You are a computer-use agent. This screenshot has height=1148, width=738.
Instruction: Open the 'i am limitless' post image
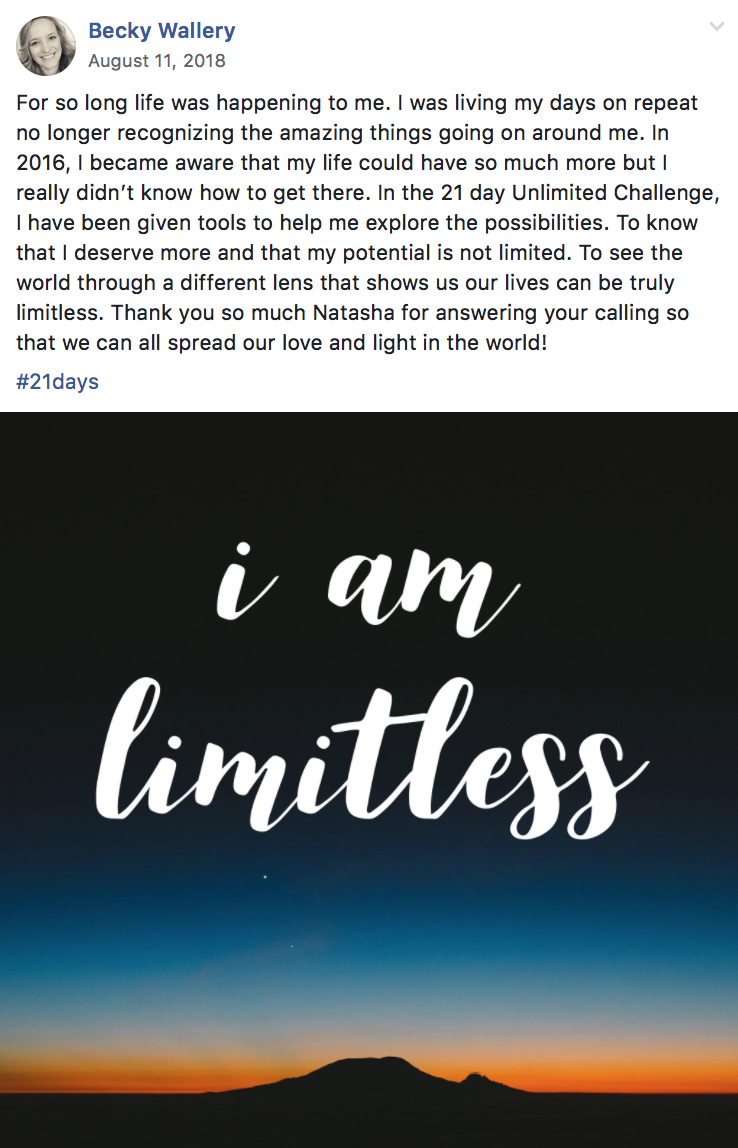point(369,780)
